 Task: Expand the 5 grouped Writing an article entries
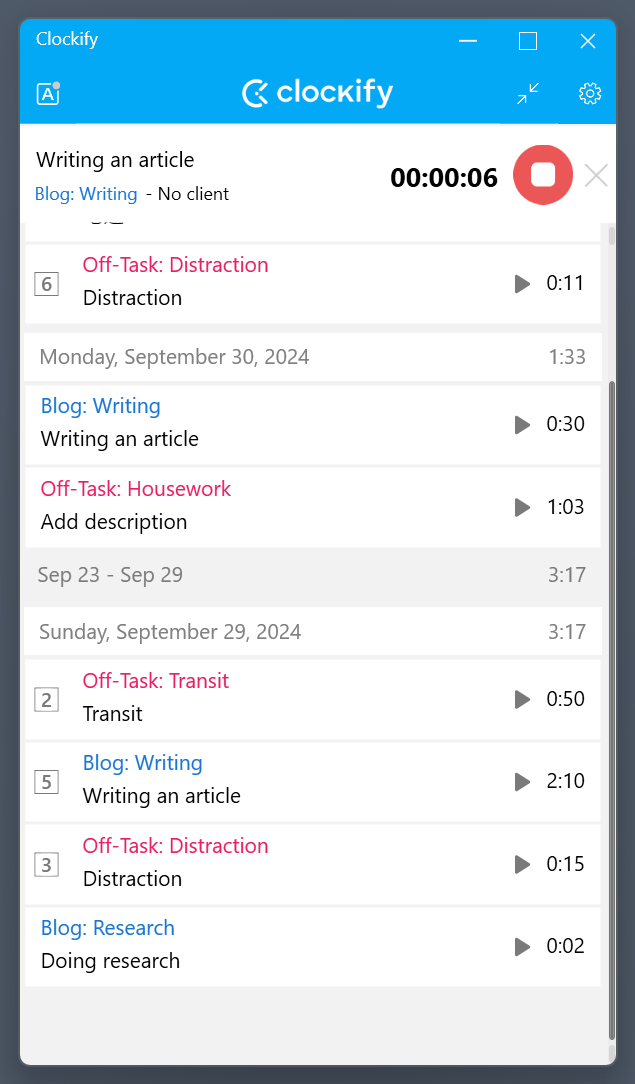click(46, 782)
